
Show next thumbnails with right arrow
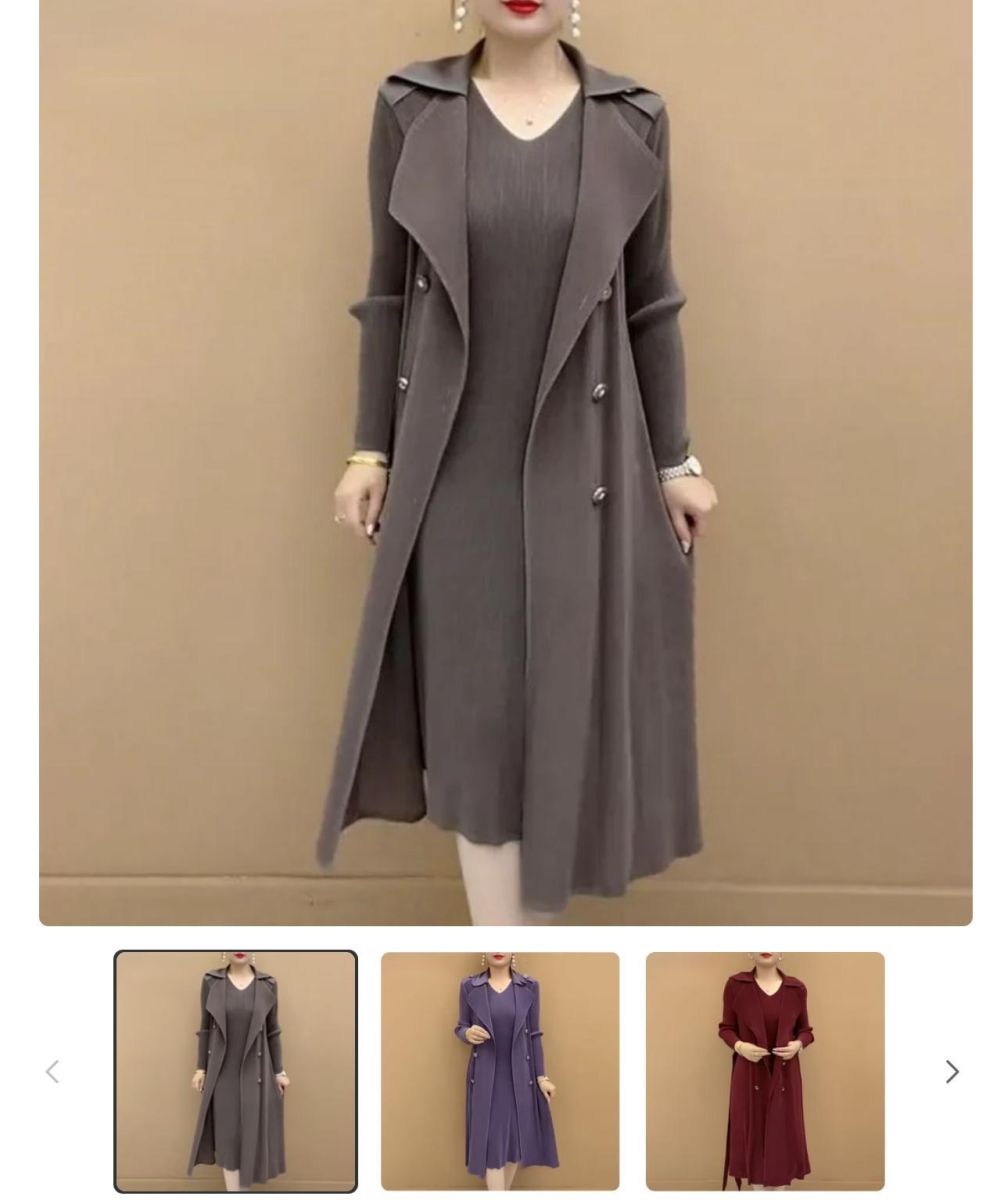coord(952,1072)
